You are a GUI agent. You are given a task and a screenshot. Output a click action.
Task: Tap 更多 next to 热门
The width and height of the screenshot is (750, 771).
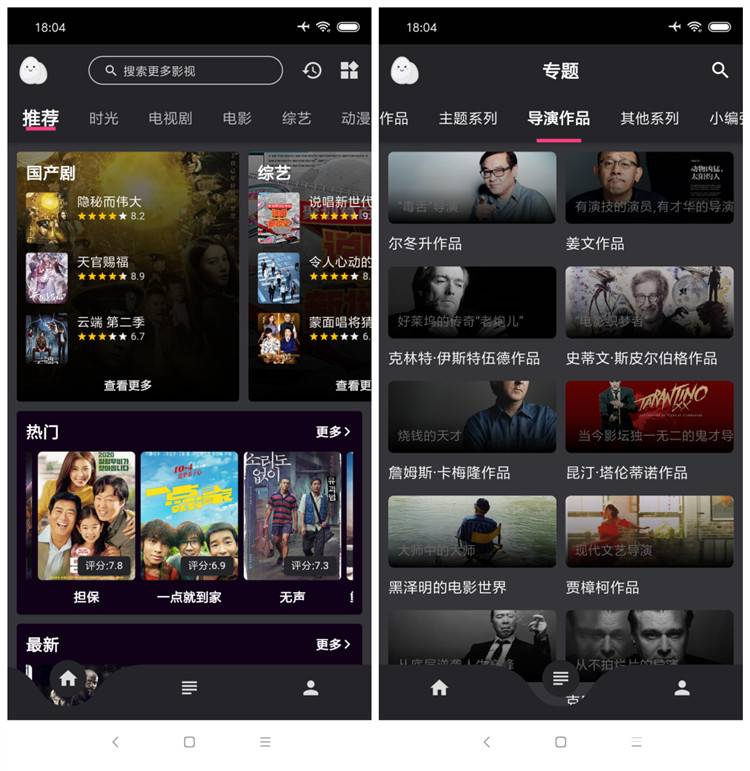333,432
